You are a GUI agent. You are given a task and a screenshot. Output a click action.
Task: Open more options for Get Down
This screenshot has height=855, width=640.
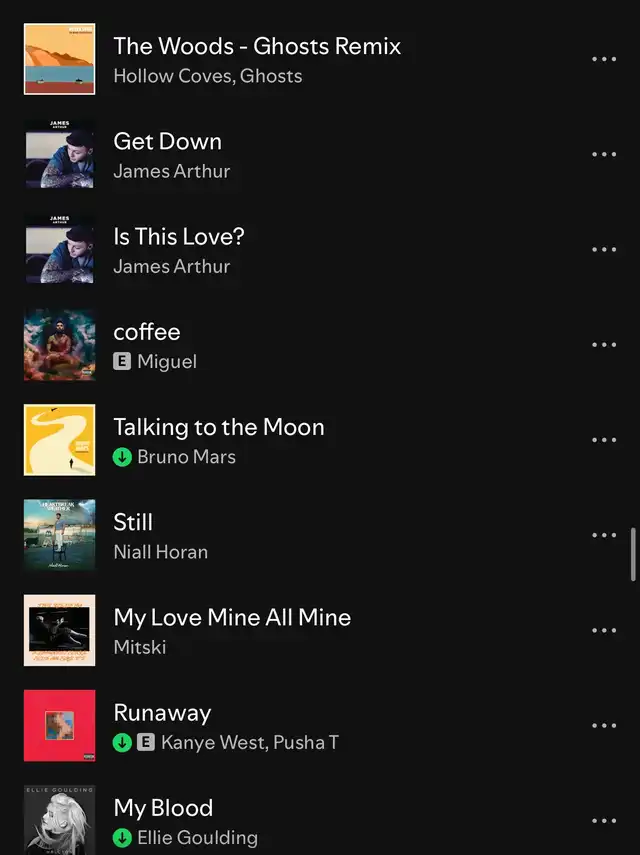coord(604,155)
